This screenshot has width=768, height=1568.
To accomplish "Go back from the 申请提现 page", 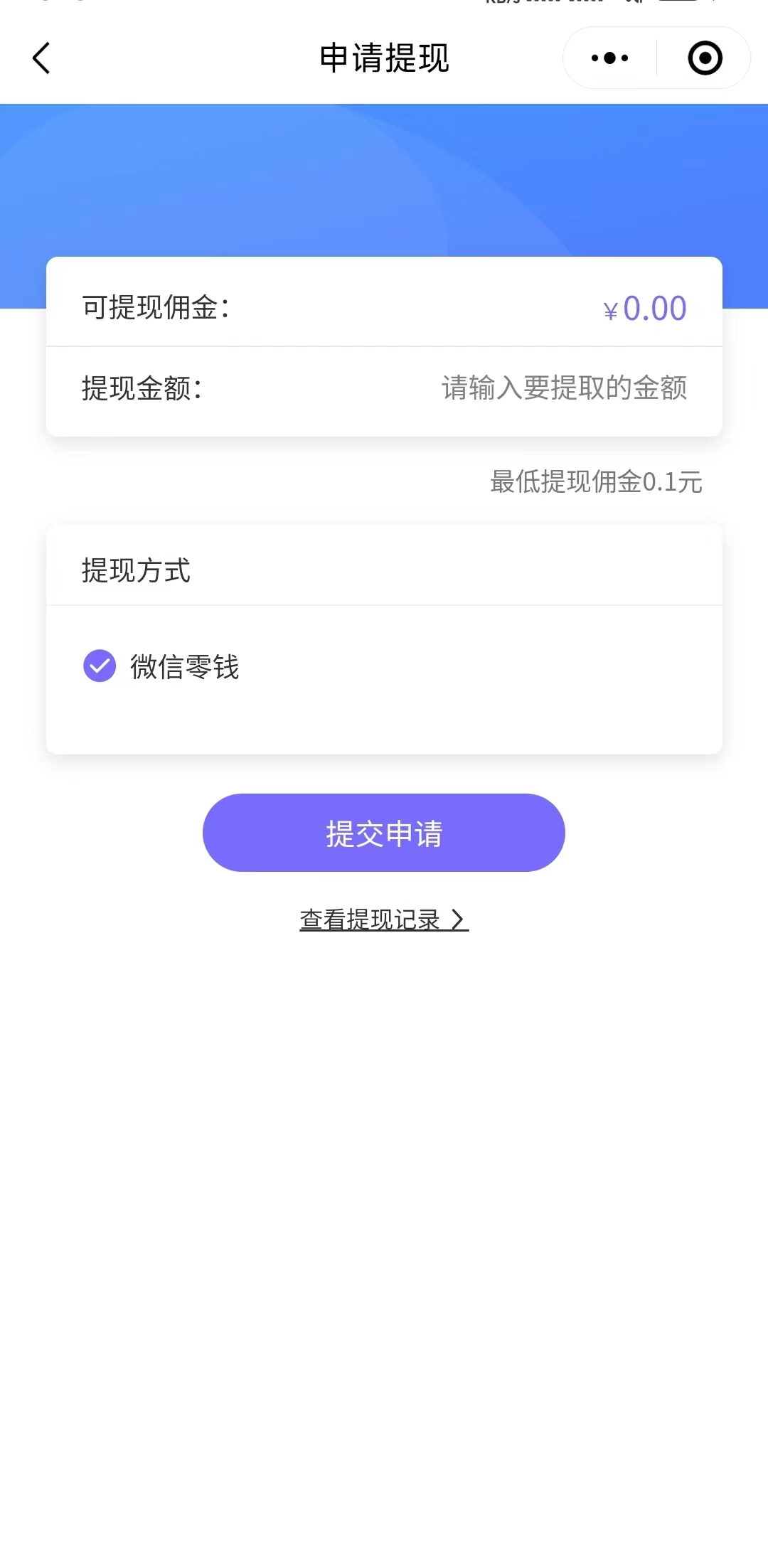I will point(41,58).
